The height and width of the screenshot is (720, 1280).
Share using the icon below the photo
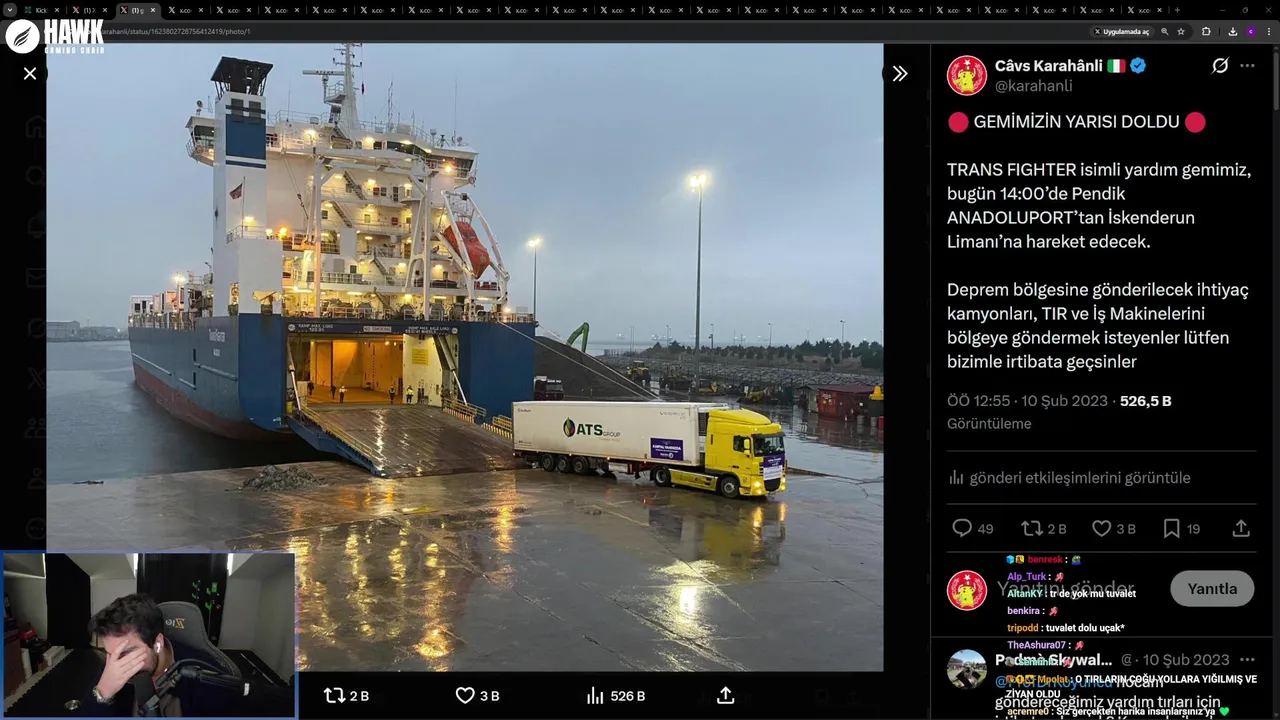(726, 695)
